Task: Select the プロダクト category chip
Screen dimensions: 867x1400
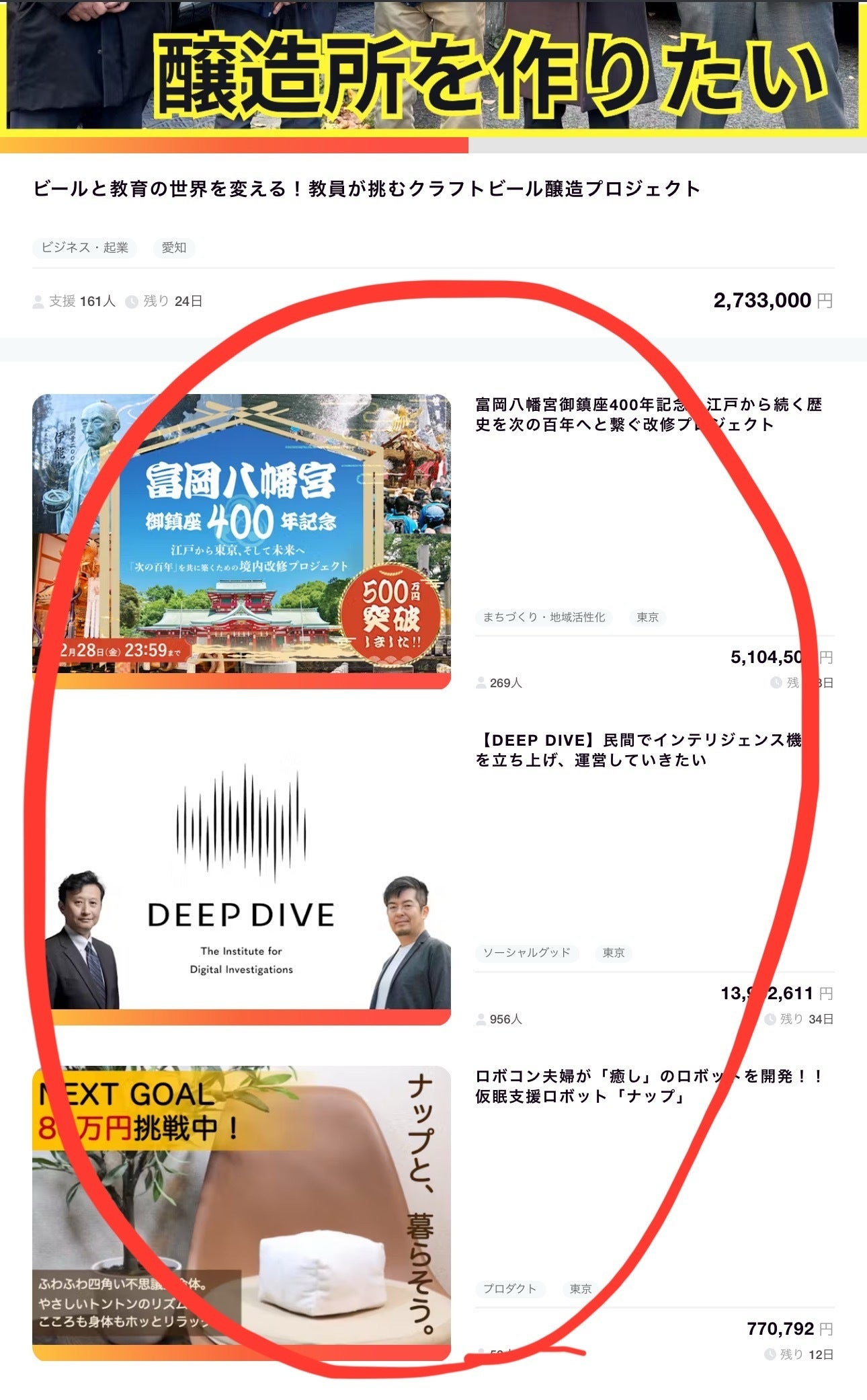Action: (510, 1288)
